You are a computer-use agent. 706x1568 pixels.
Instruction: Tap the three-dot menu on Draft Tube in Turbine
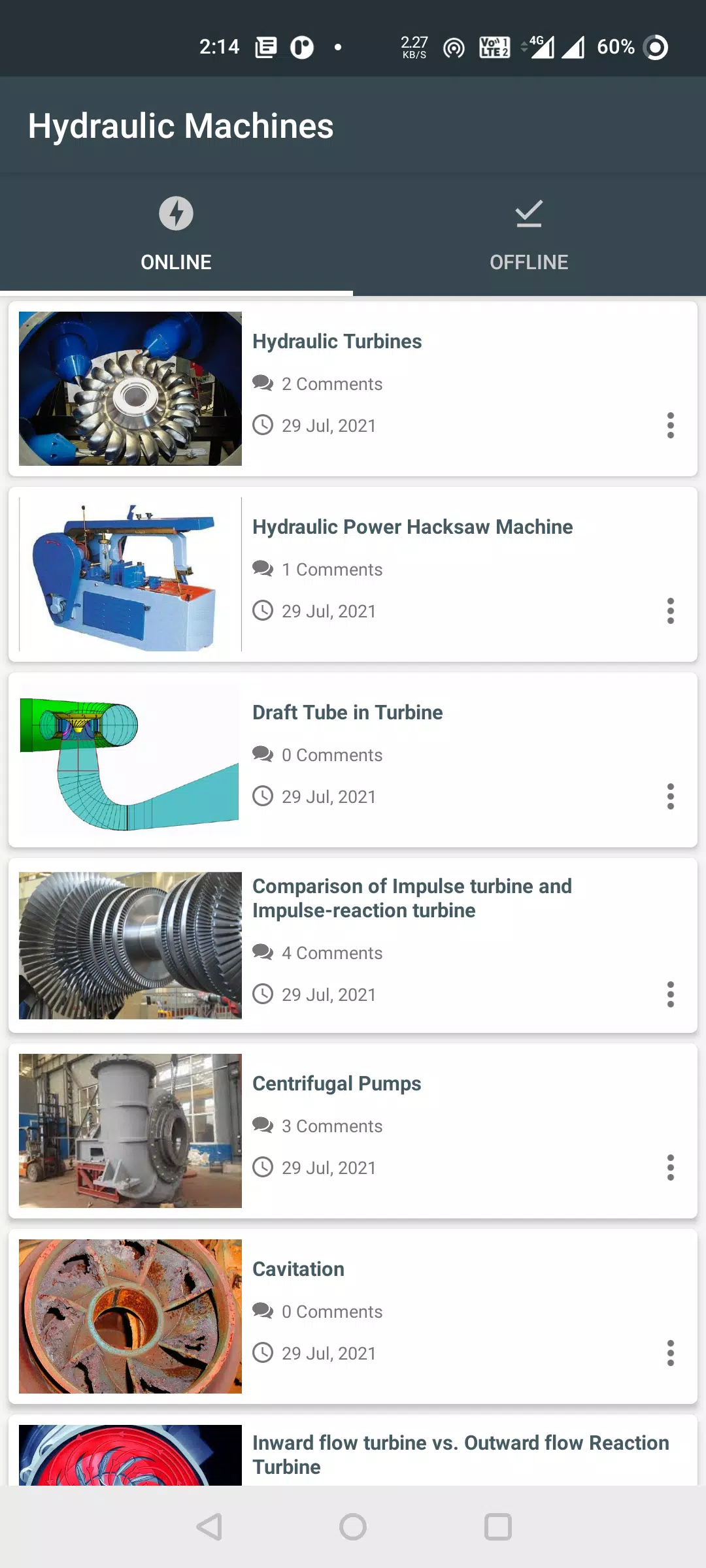670,796
